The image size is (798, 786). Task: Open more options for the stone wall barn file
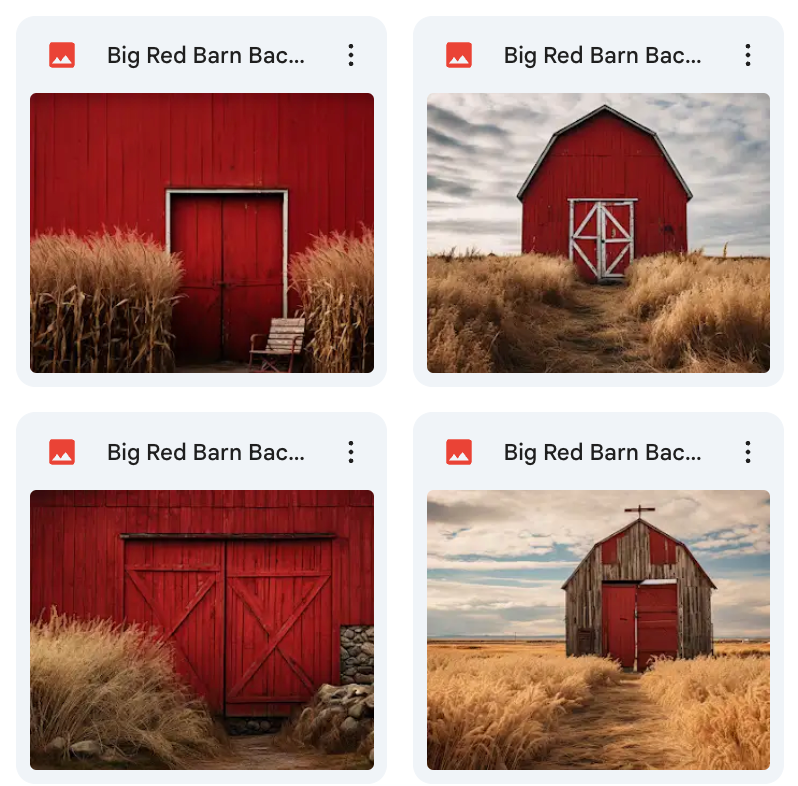[x=351, y=452]
